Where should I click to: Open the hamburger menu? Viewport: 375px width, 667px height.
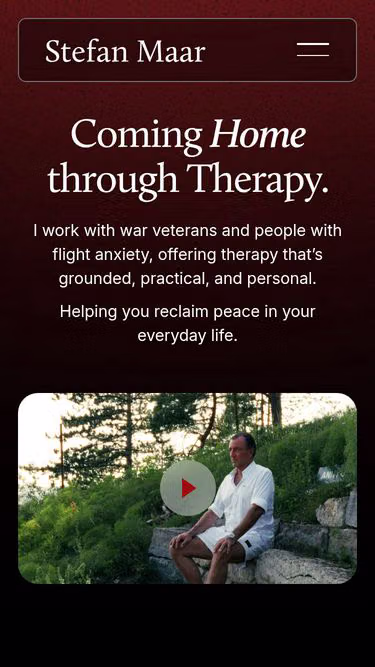click(x=313, y=50)
